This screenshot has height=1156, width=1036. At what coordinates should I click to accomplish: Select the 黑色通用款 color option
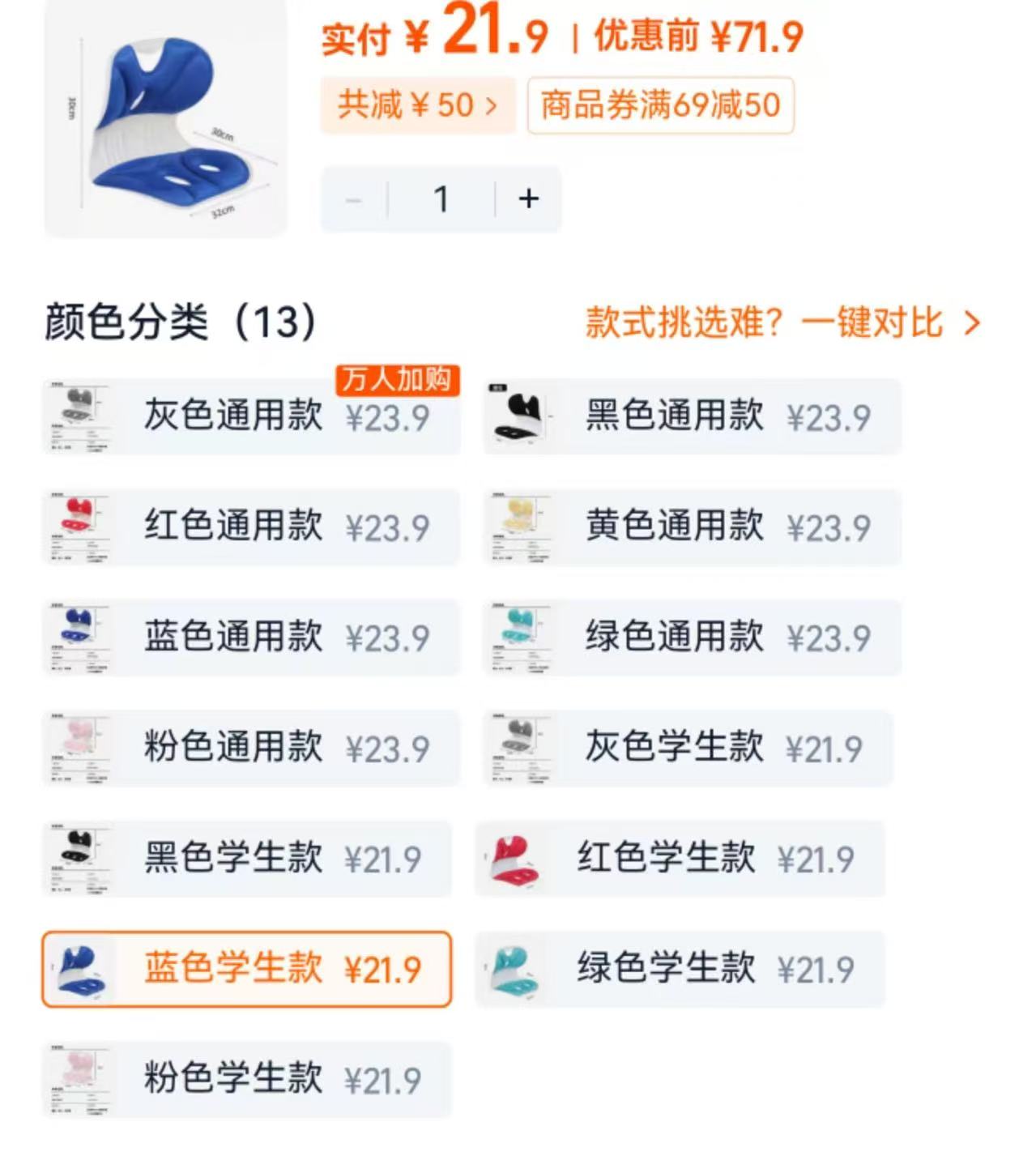(x=689, y=414)
